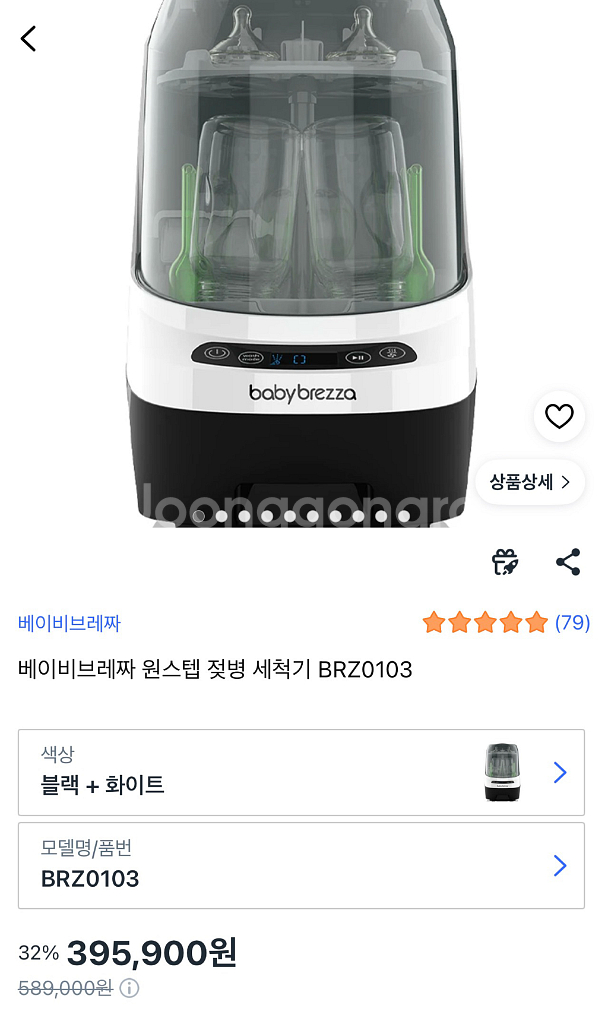Add this product to wishlist with heart

point(559,416)
